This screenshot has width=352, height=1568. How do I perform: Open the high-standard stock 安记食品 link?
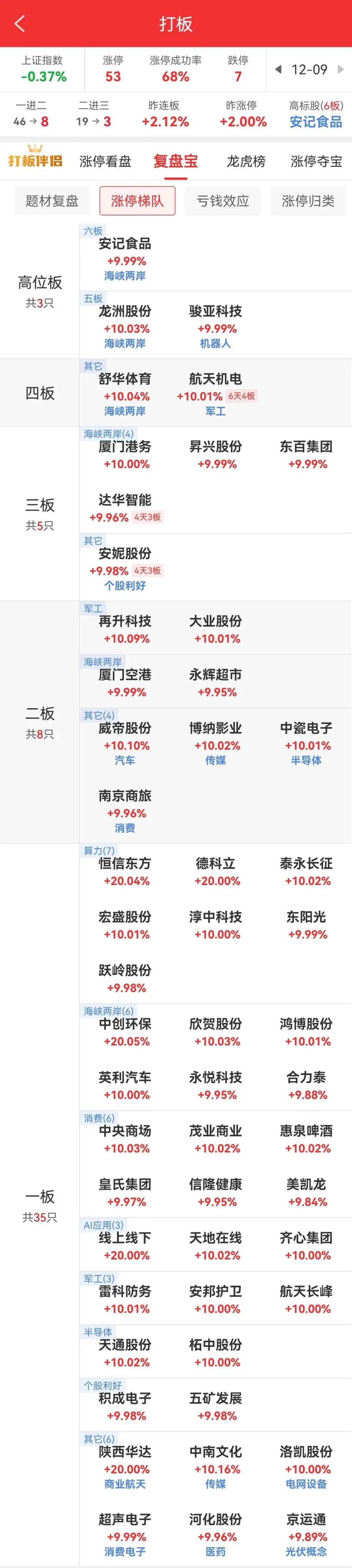315,122
